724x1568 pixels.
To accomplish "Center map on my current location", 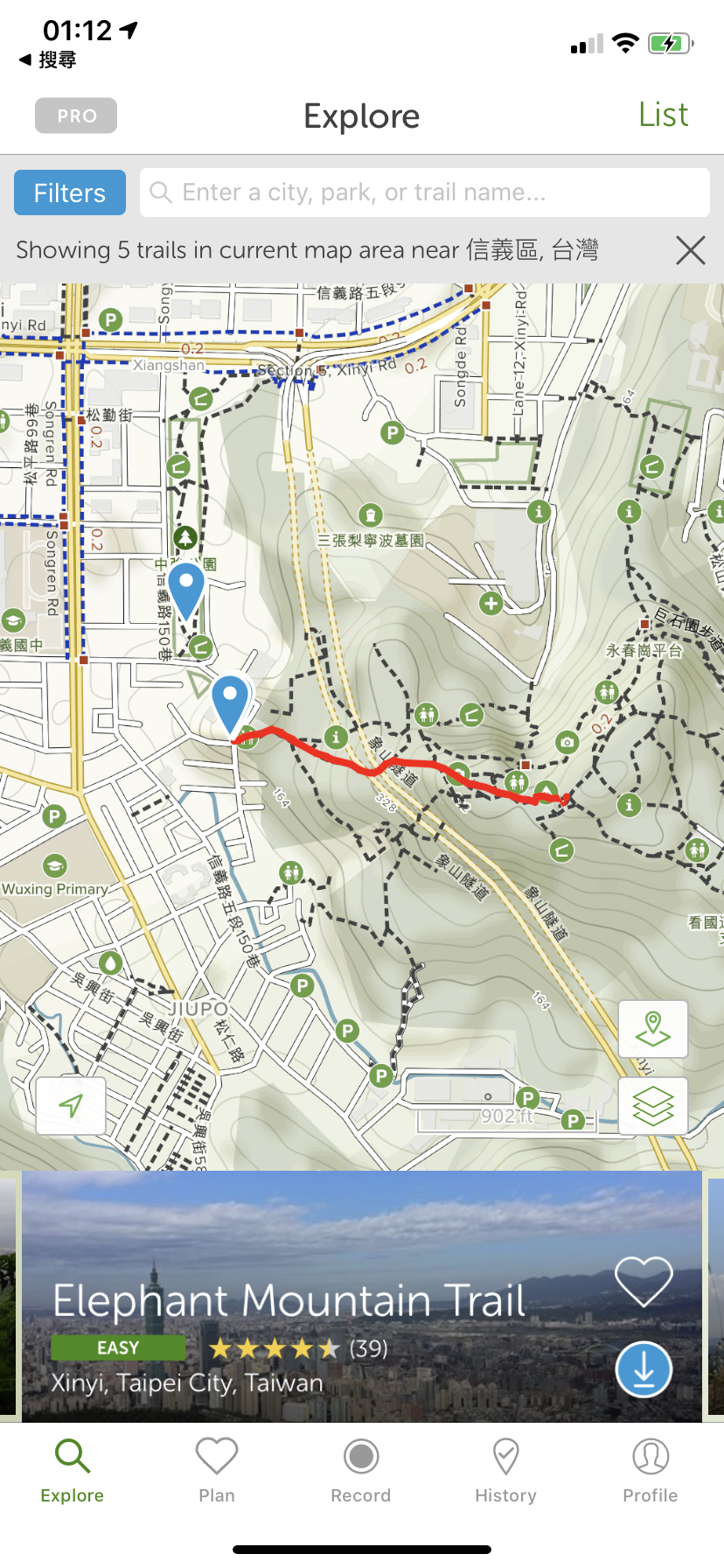I will coord(71,1105).
